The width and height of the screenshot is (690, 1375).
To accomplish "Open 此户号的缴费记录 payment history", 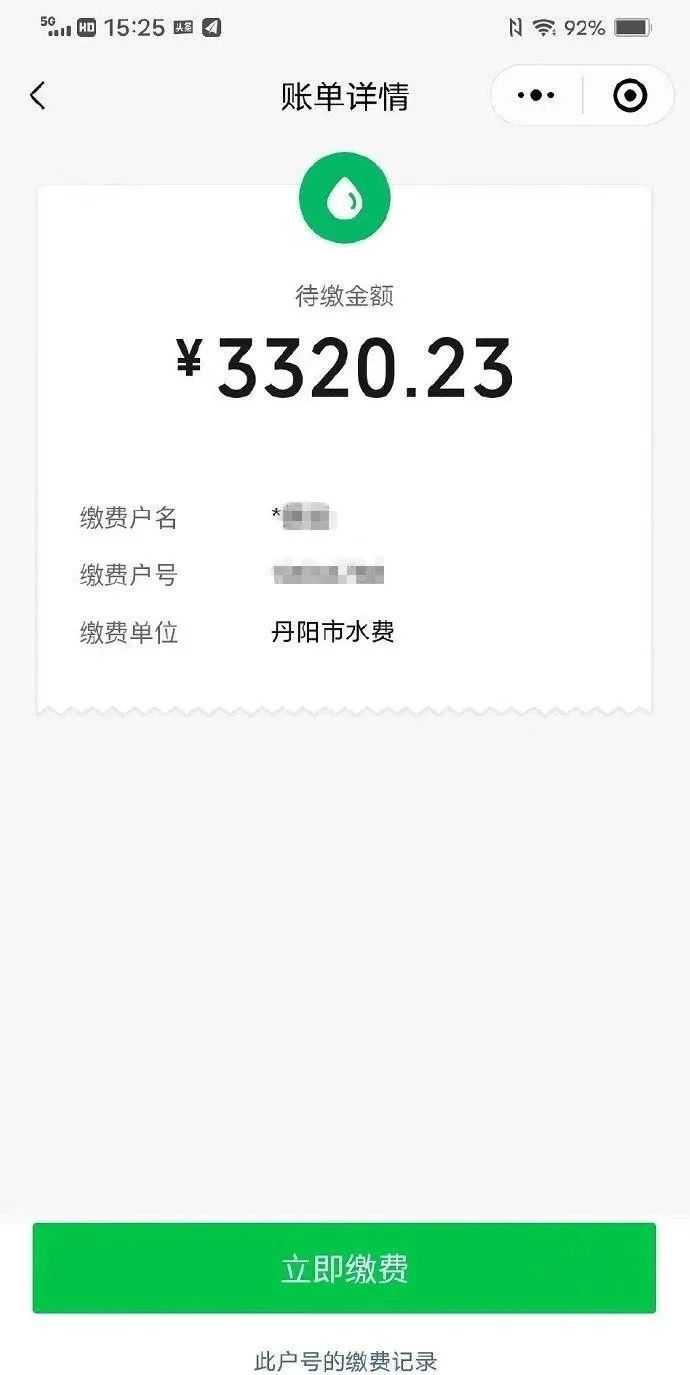I will tap(345, 1360).
